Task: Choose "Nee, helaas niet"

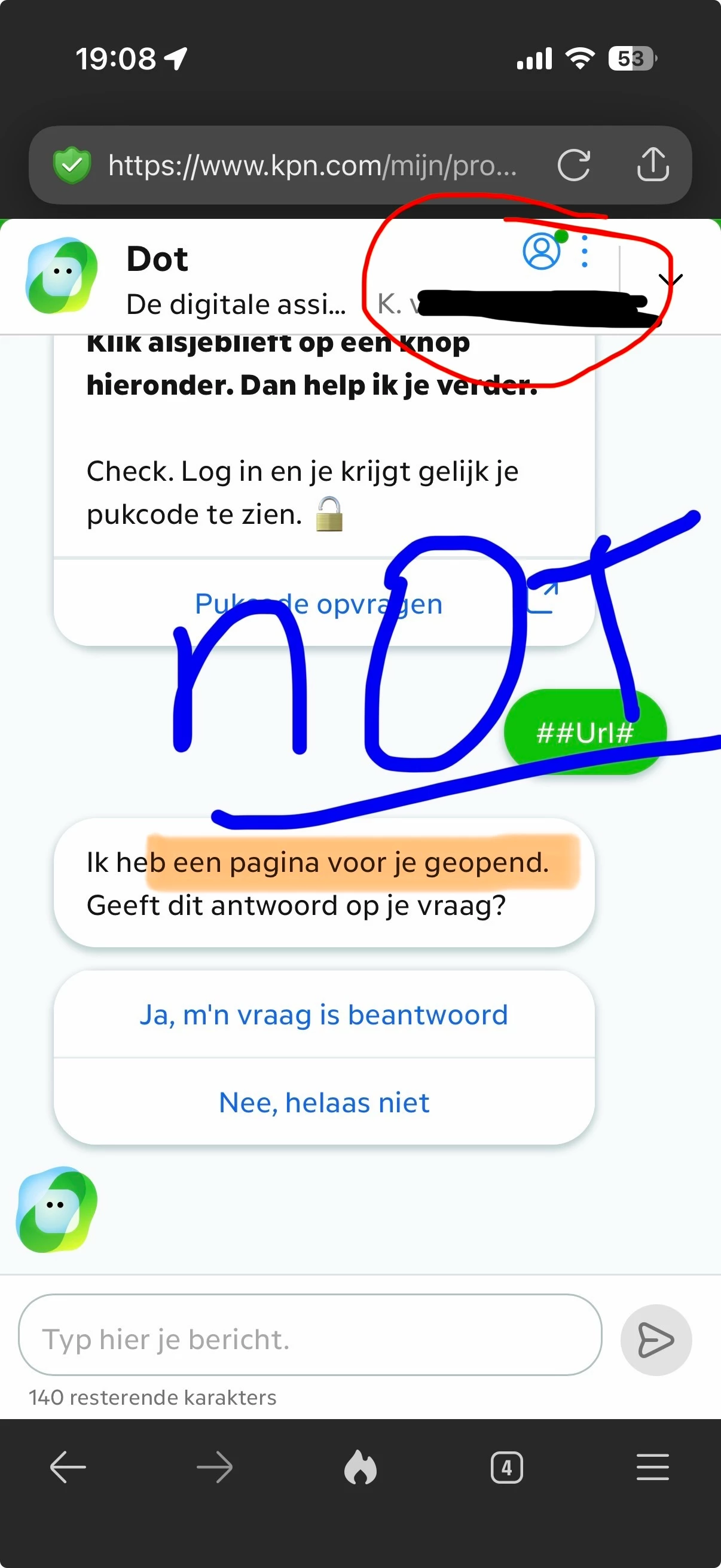Action: pos(323,1102)
